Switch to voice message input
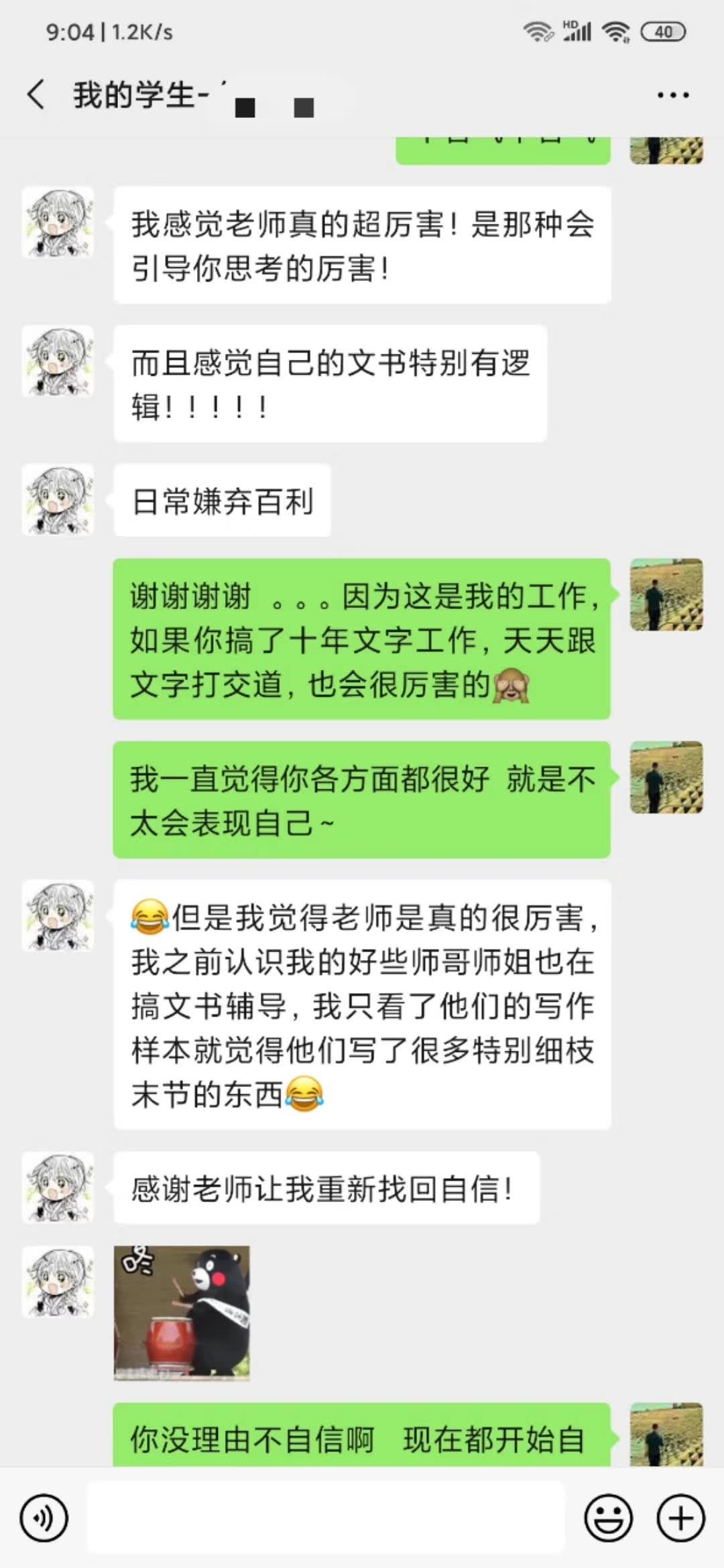724x1568 pixels. coord(44,1518)
